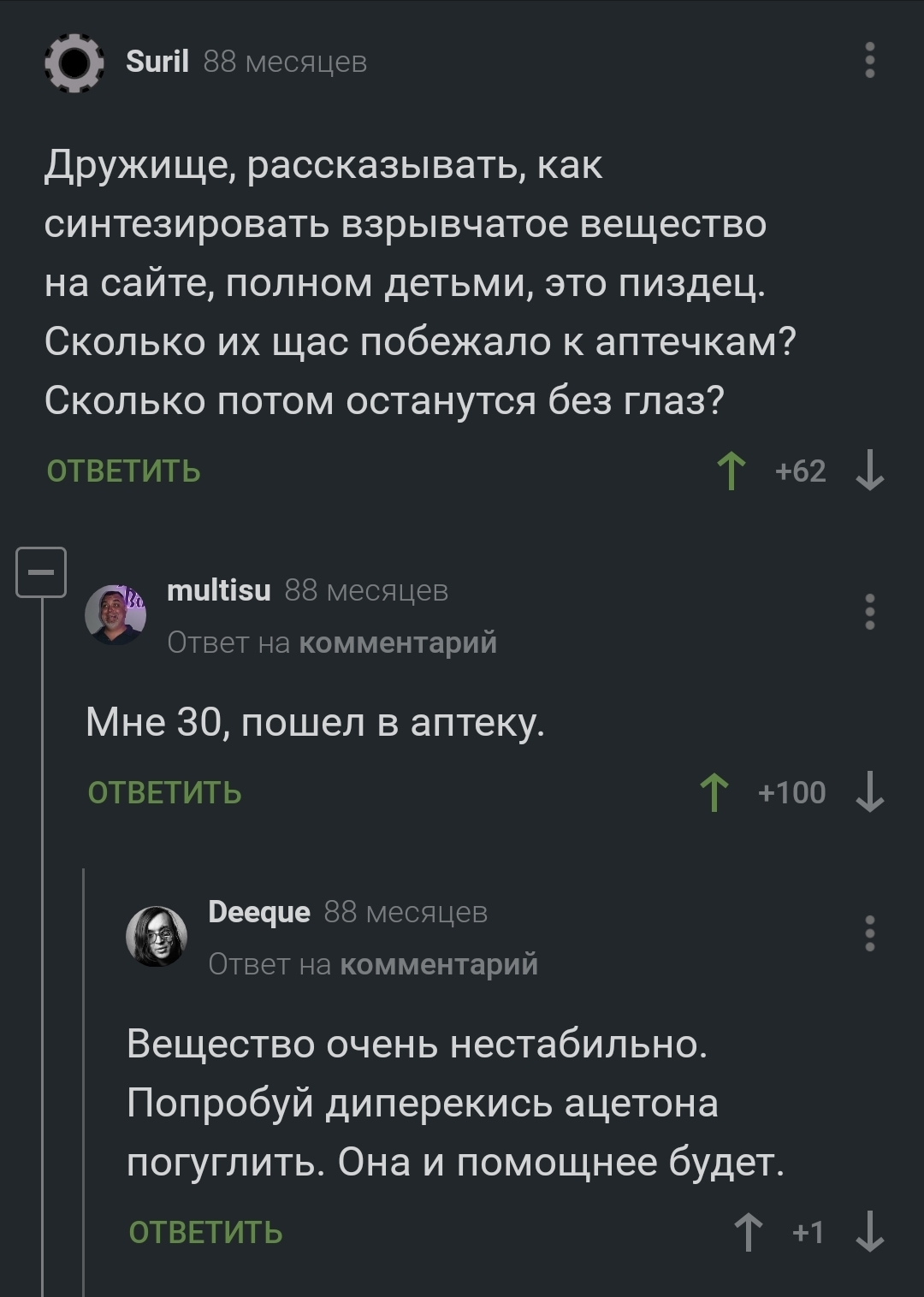Open Deeque's profile avatar
The image size is (924, 1297).
(157, 936)
